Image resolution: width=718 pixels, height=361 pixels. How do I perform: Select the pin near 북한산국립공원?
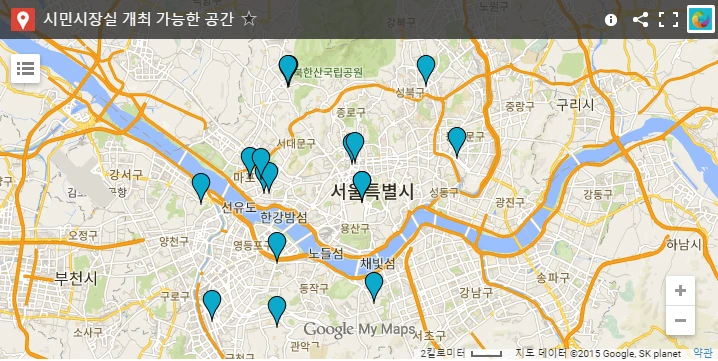click(288, 71)
